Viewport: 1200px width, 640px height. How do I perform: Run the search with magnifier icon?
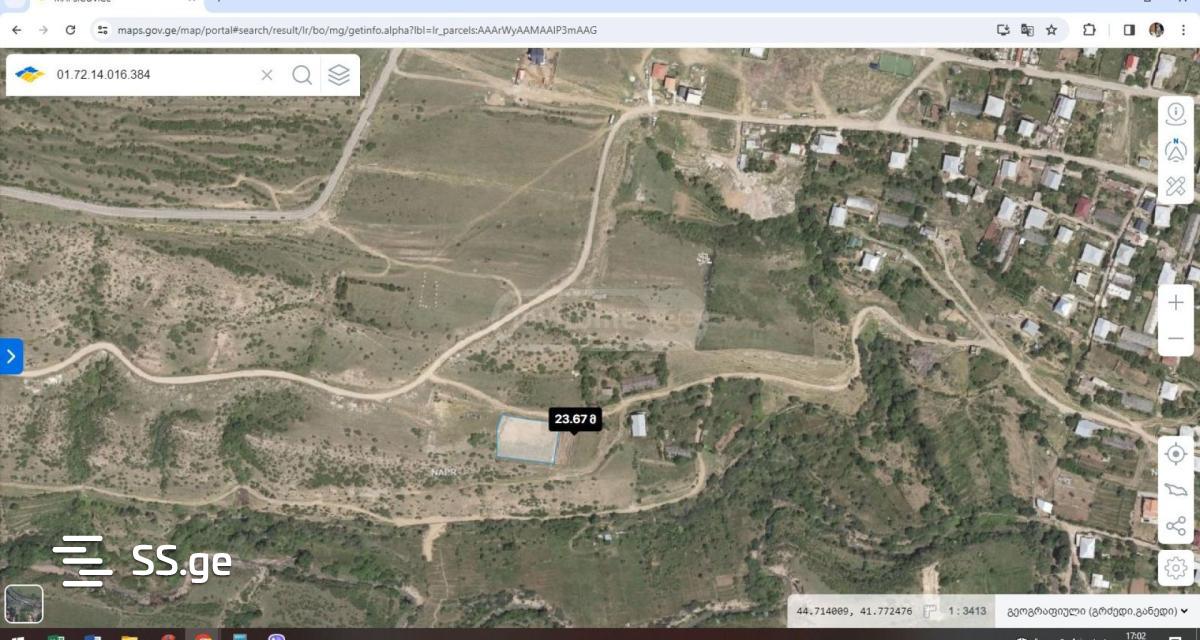pyautogui.click(x=302, y=75)
